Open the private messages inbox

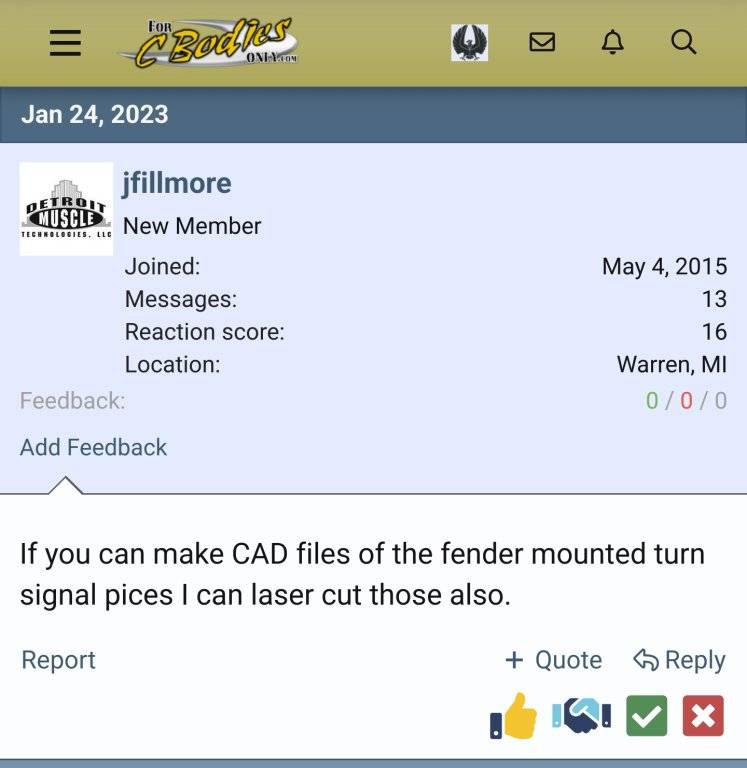(x=542, y=42)
